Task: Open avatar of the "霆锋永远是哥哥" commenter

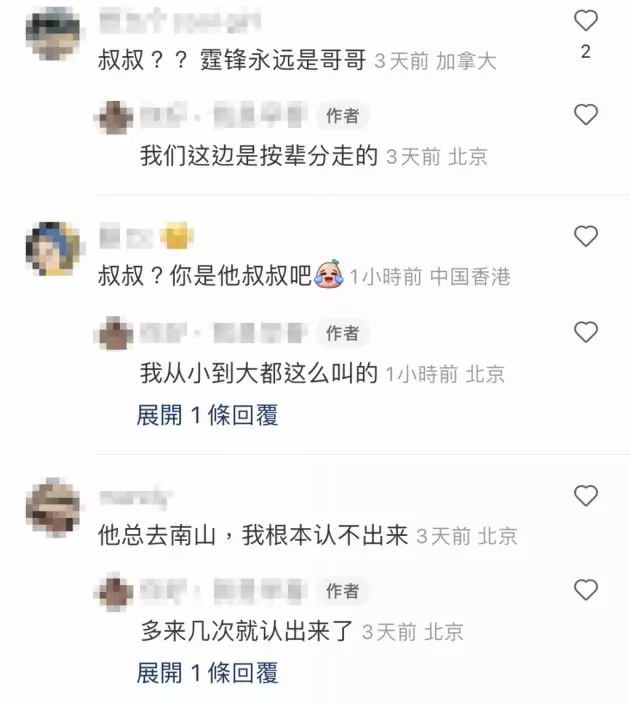Action: (52, 34)
